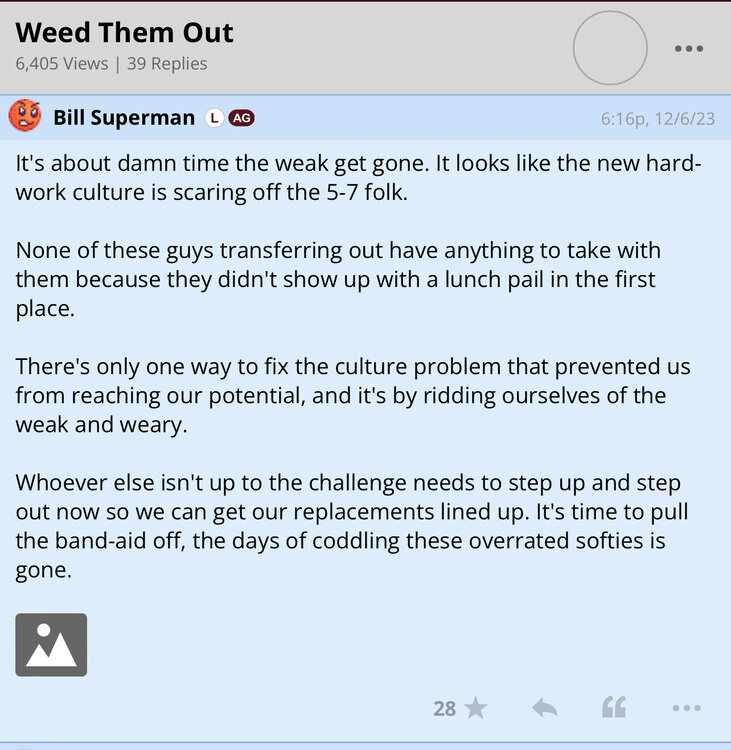The width and height of the screenshot is (731, 750).
Task: Star Bill Superman's post
Action: pos(474,708)
